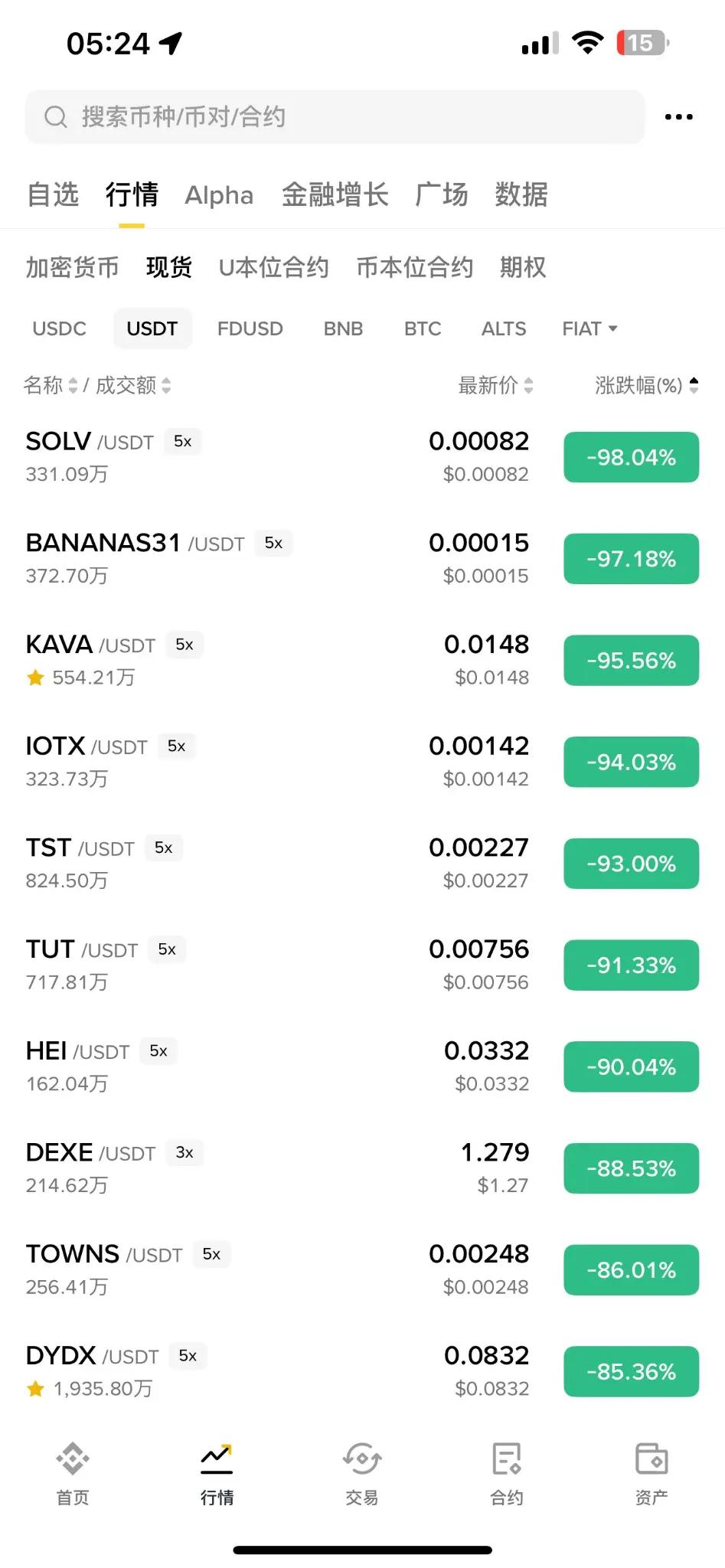Switch to the 交易 trade tab
The height and width of the screenshot is (1568, 725).
[x=362, y=1474]
